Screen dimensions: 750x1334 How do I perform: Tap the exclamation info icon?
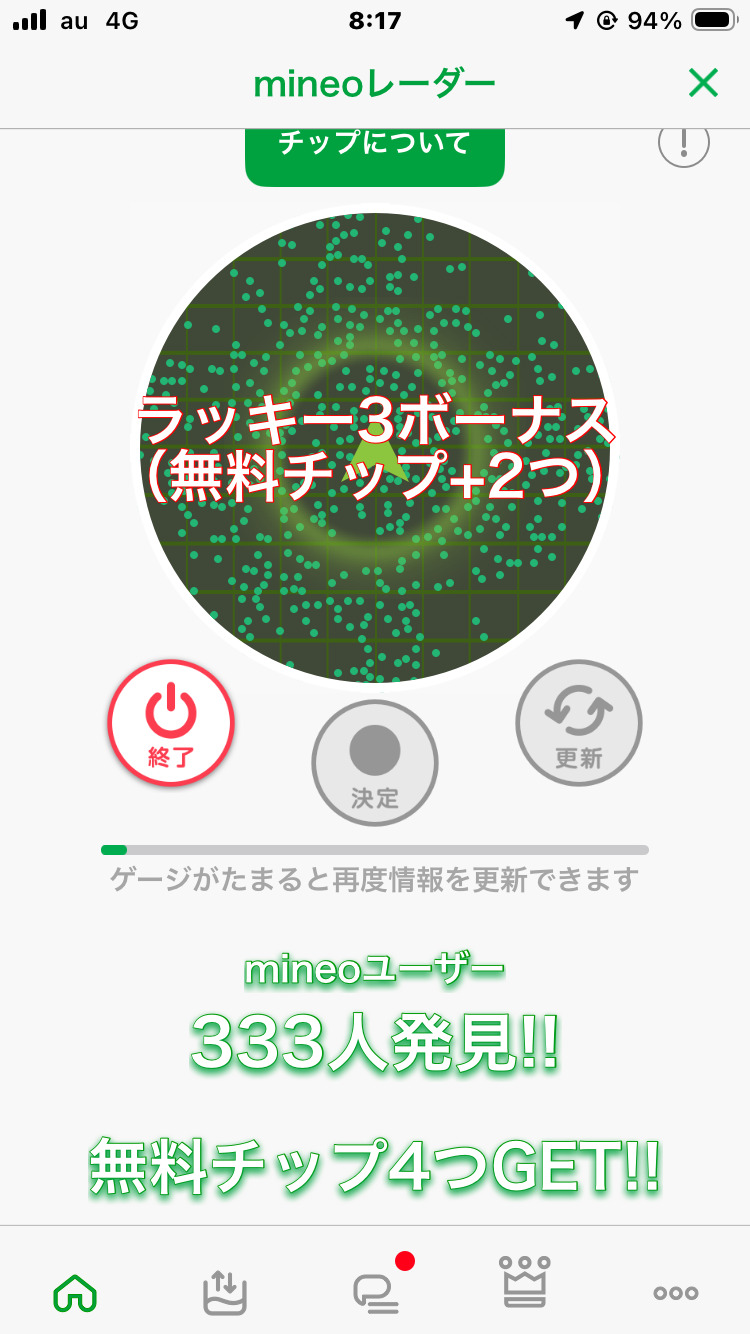point(684,143)
